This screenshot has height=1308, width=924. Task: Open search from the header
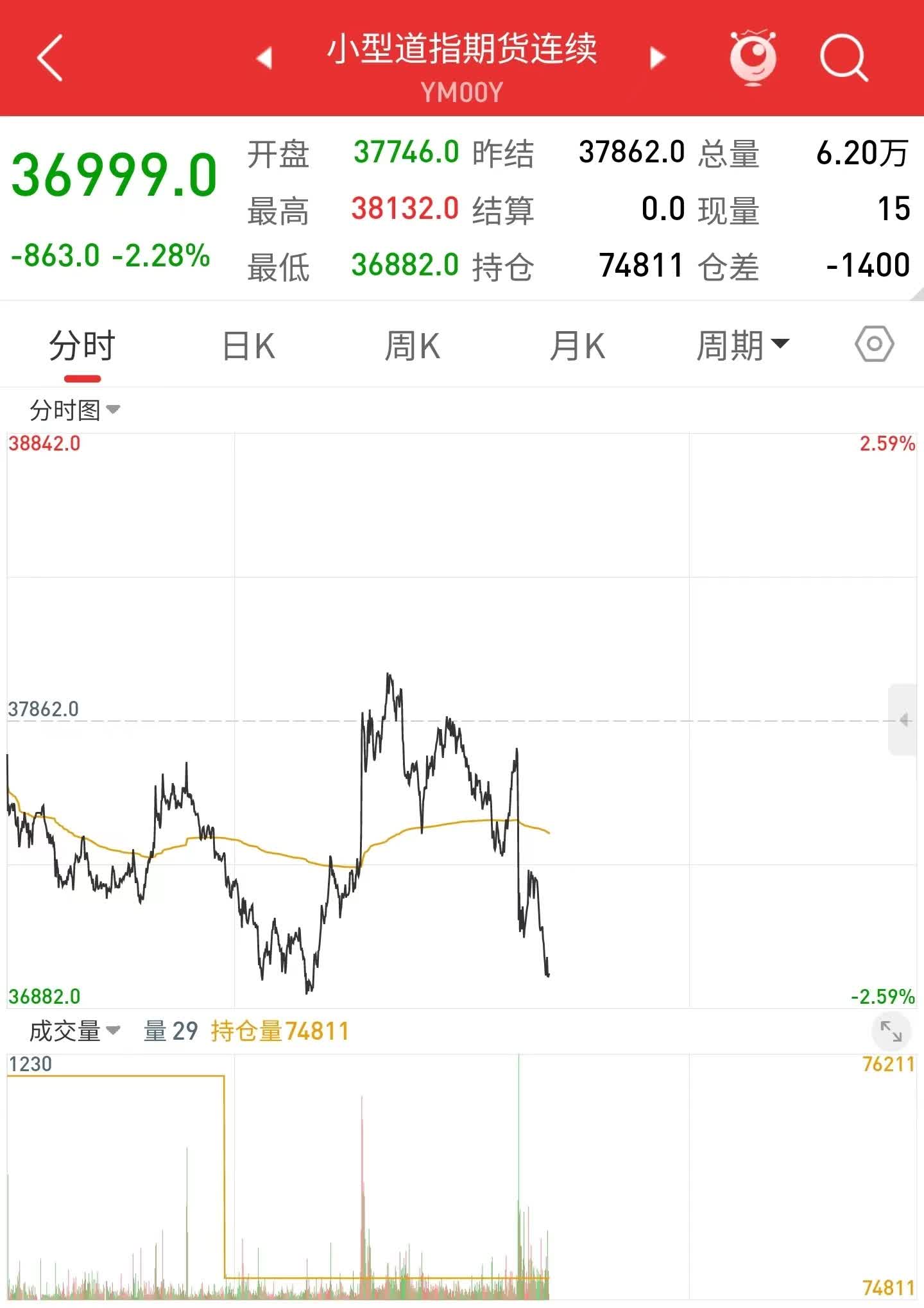[x=843, y=58]
